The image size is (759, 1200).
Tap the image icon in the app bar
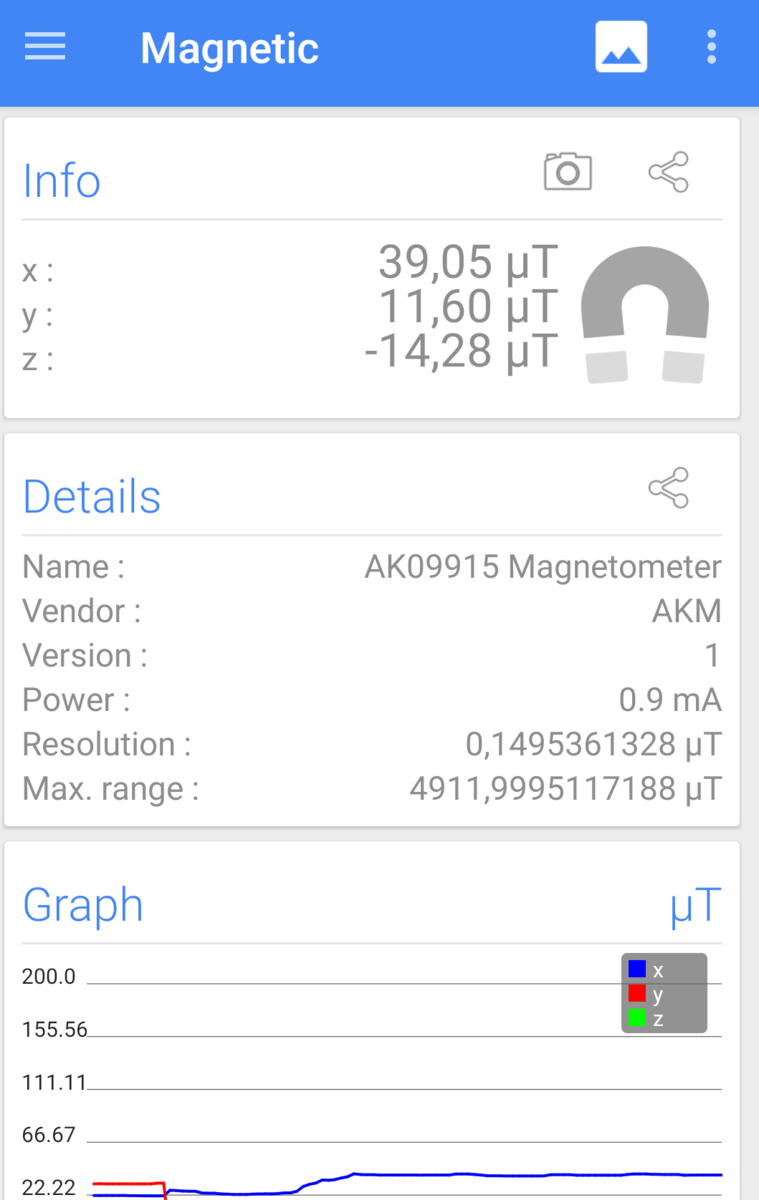click(x=621, y=47)
